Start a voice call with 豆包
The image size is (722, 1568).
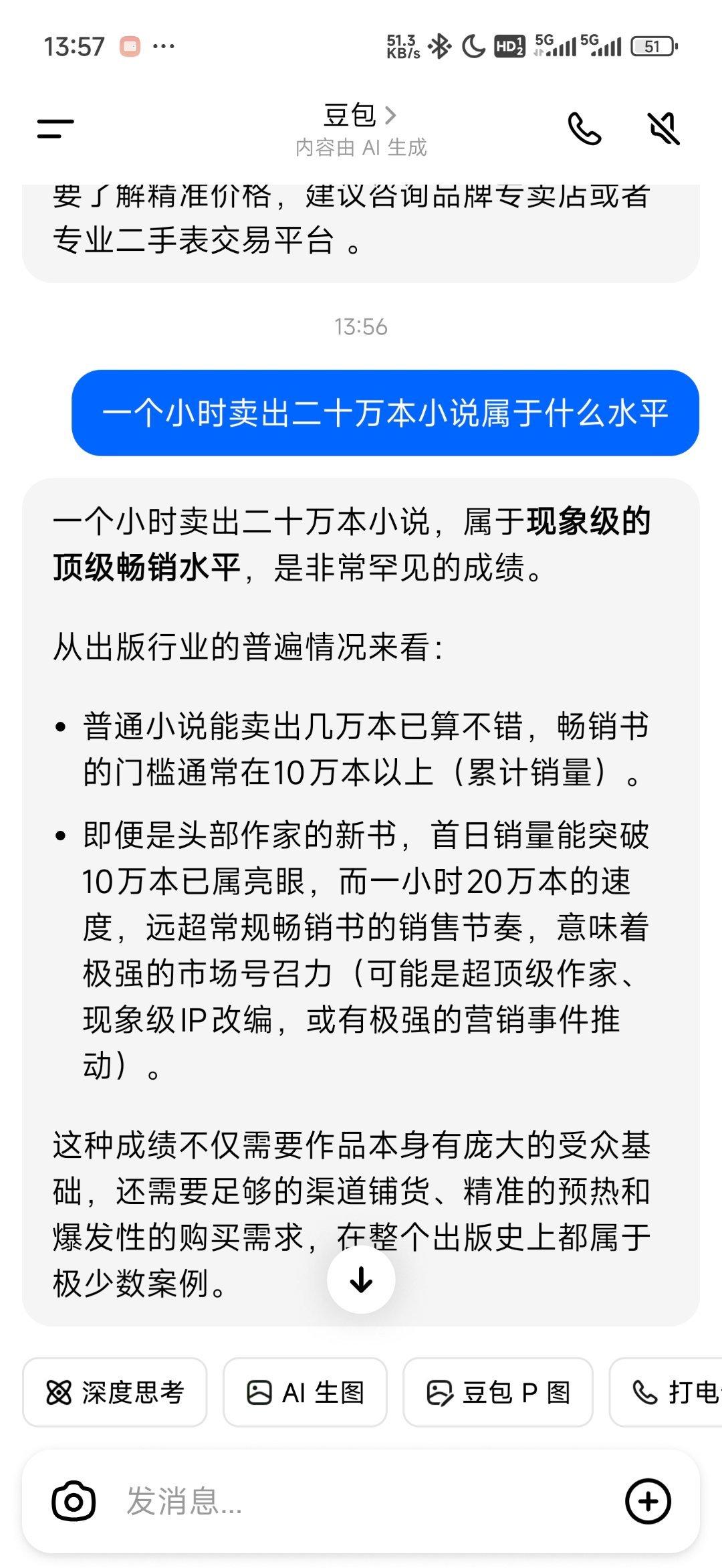(x=584, y=128)
